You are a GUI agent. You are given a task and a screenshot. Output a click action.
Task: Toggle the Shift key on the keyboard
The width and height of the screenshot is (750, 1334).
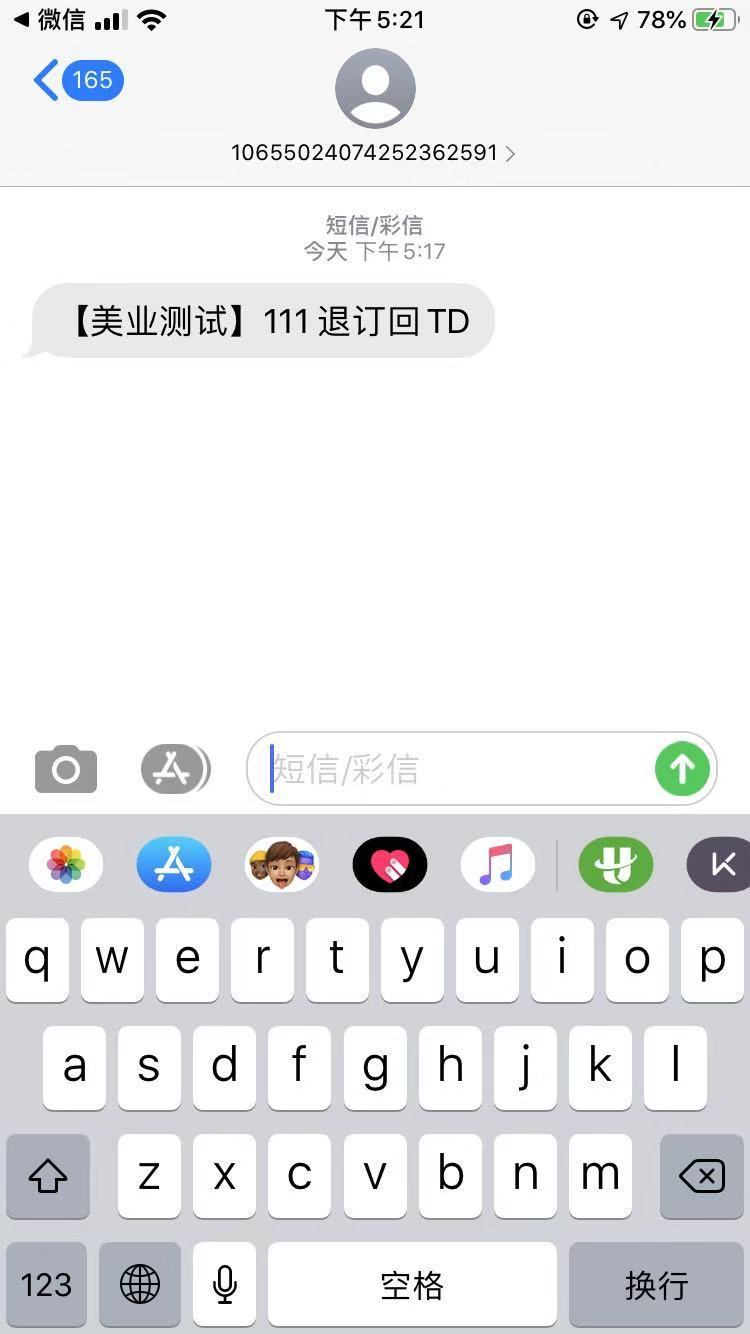(48, 1177)
